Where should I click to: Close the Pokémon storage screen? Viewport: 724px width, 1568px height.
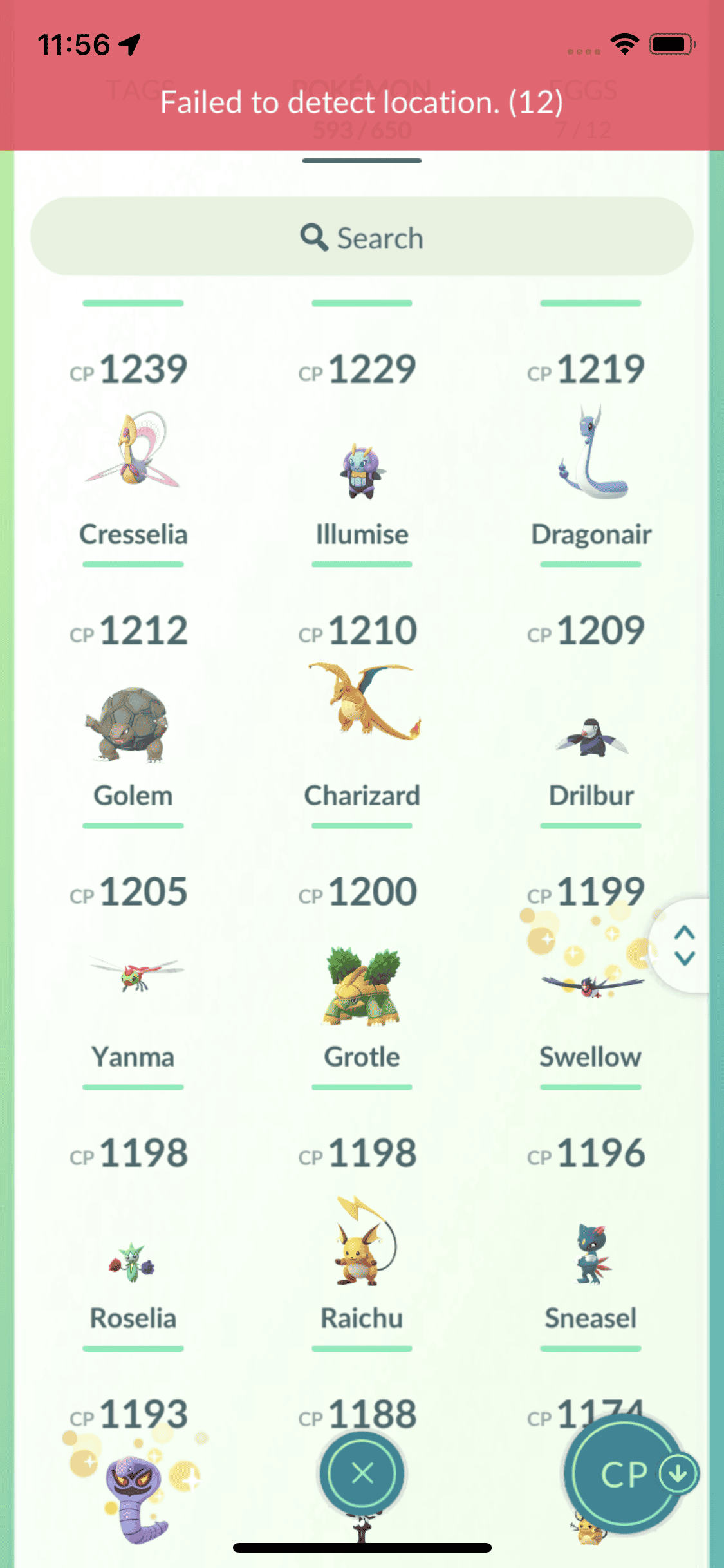[x=362, y=1473]
